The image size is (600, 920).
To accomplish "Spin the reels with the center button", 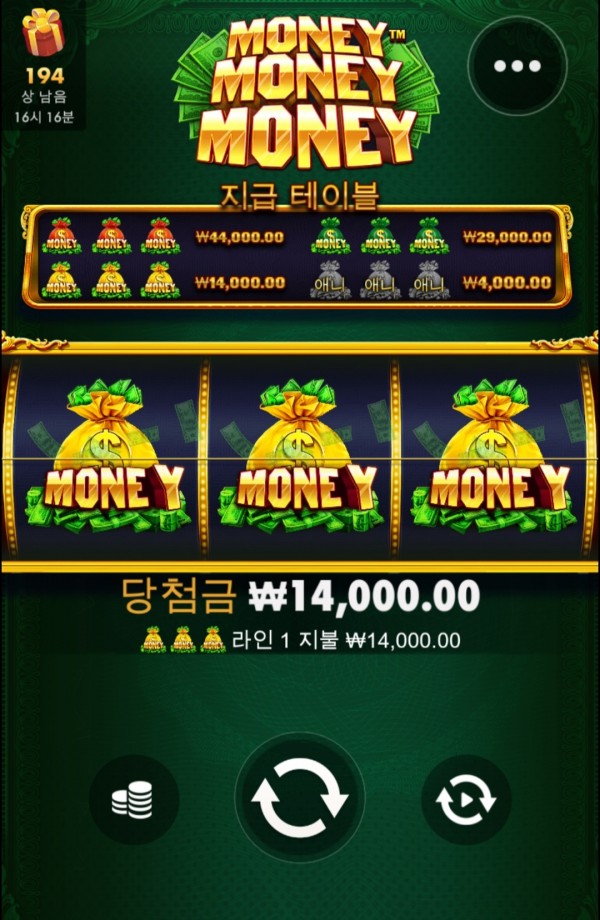I will click(x=299, y=798).
